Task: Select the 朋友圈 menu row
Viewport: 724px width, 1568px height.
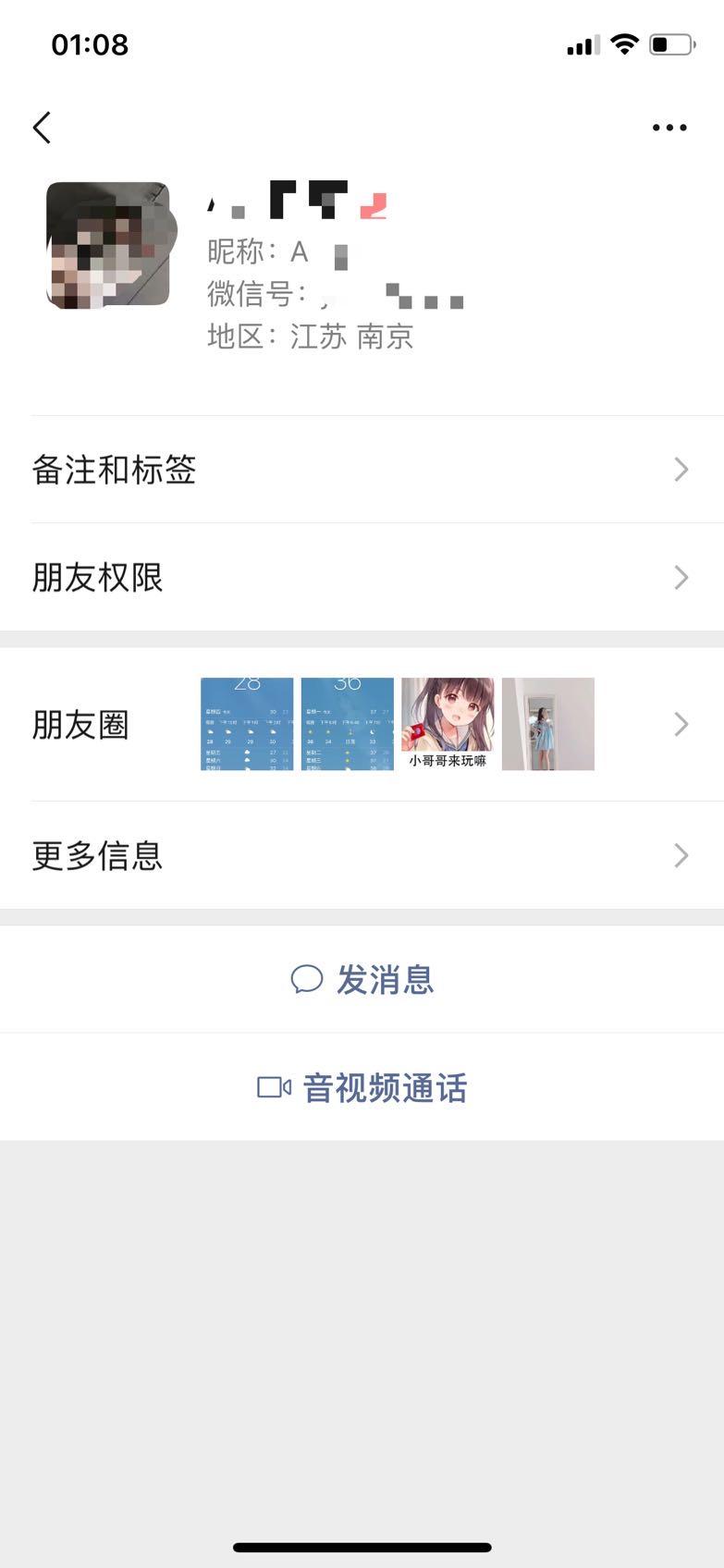Action: point(81,724)
